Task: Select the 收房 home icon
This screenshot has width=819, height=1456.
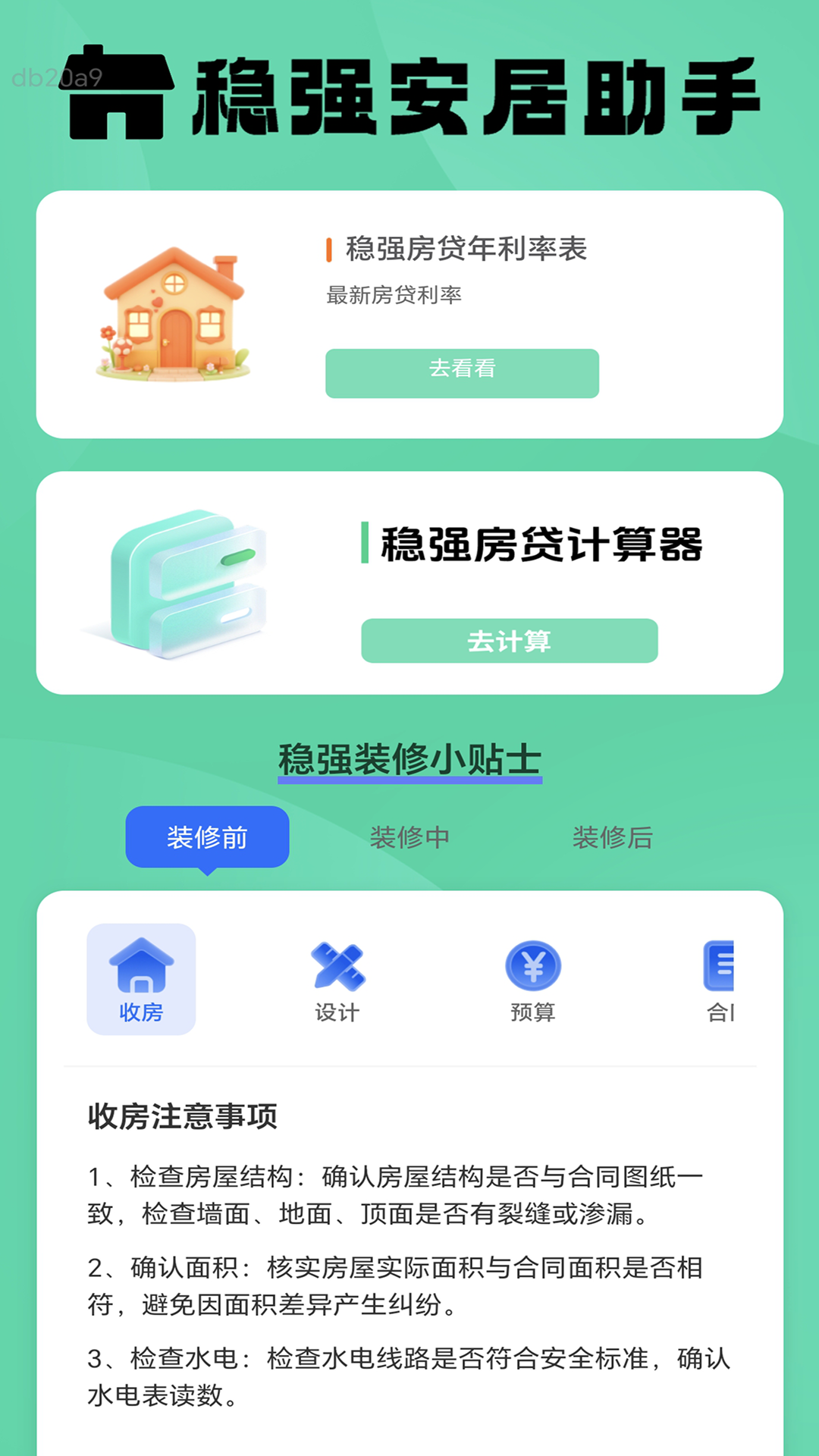Action: click(x=141, y=963)
